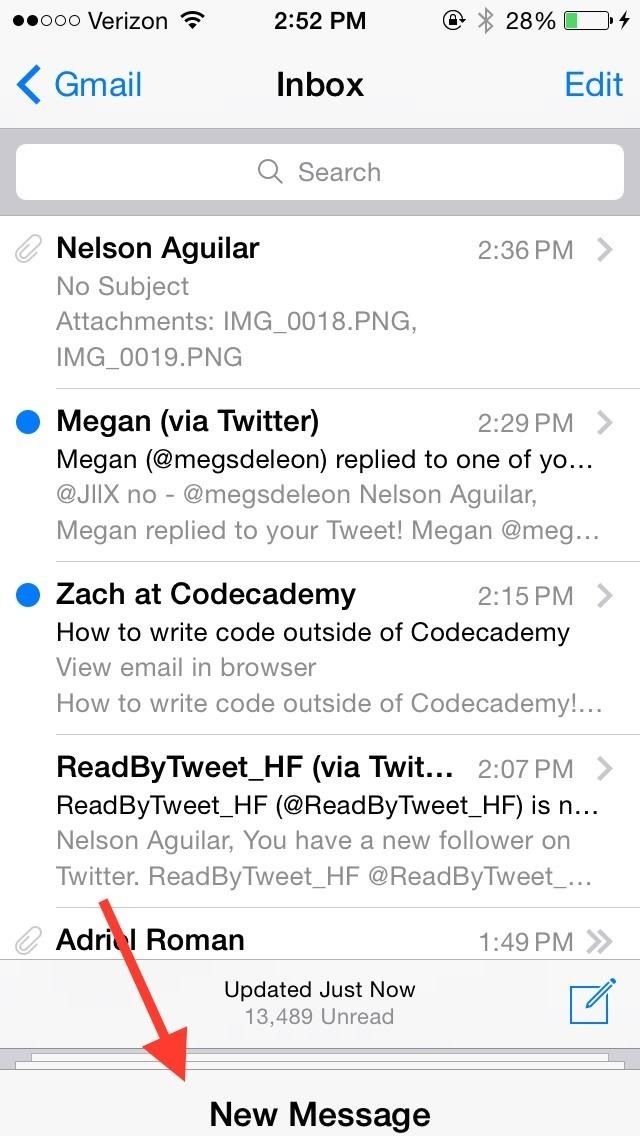Open the Zach at Codecademy email
The image size is (640, 1136).
tap(320, 648)
